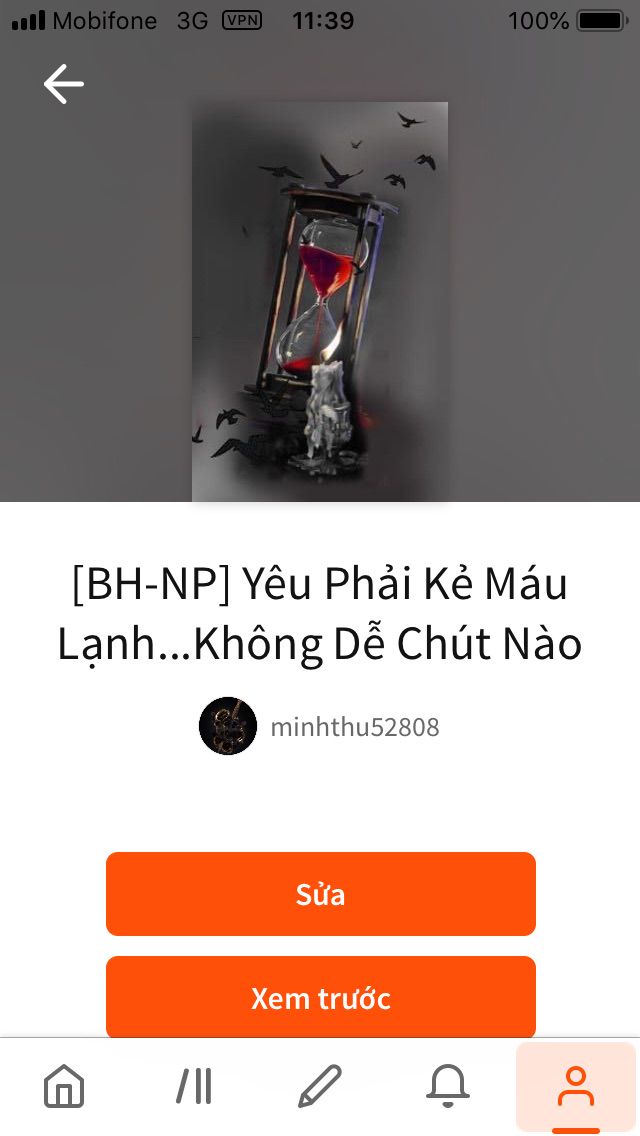Open the notifications bell tab
The height and width of the screenshot is (1136, 640).
coord(447,1086)
